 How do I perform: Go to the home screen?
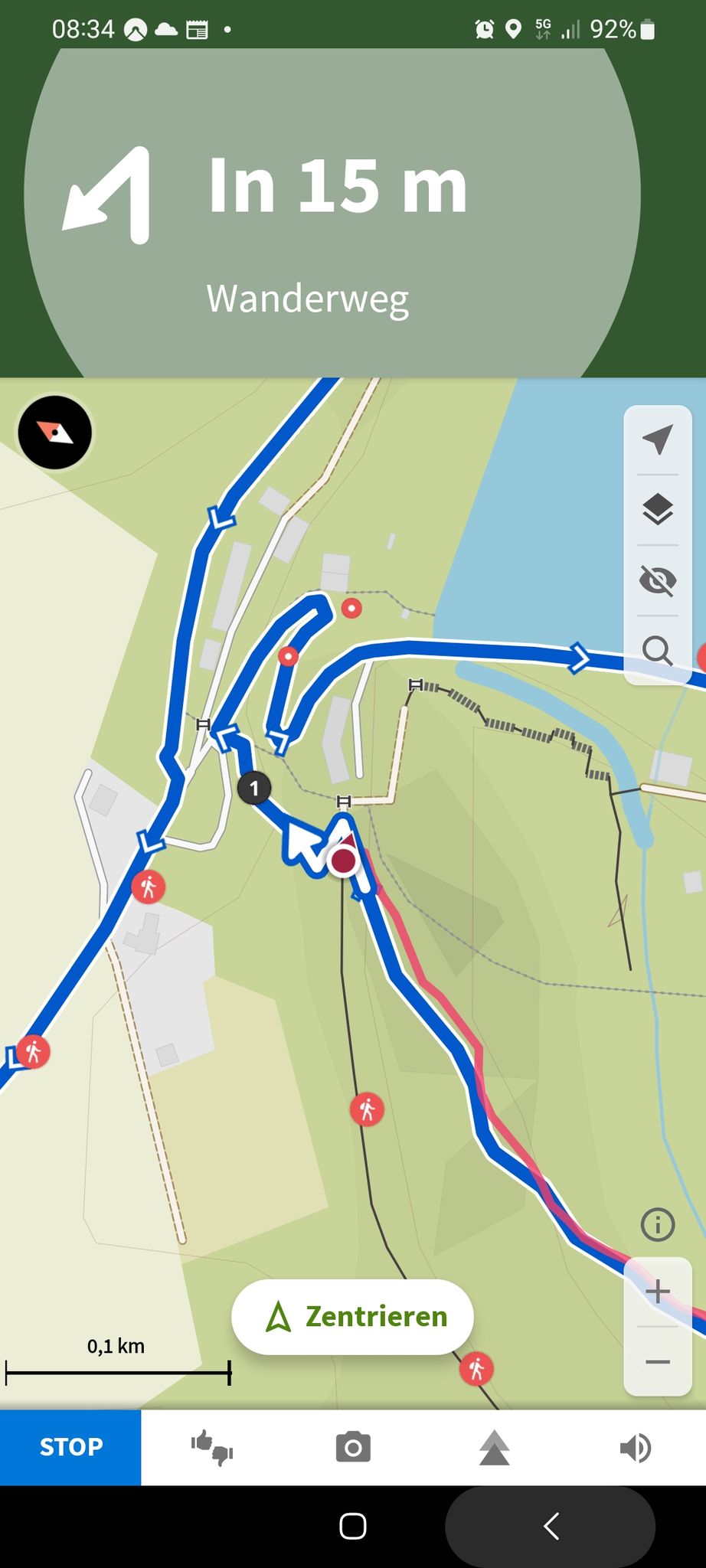[x=353, y=1526]
